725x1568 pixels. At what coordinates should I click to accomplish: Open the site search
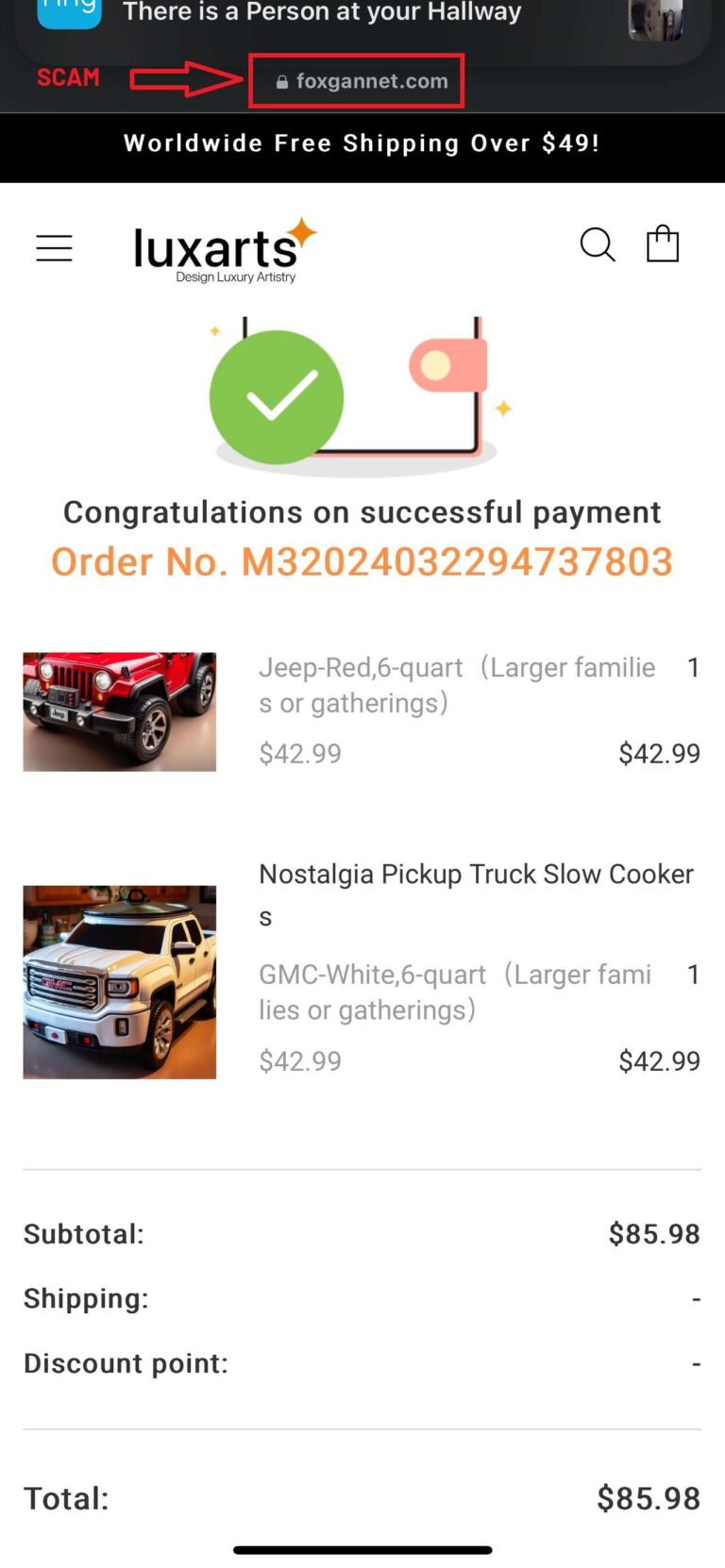[x=597, y=244]
